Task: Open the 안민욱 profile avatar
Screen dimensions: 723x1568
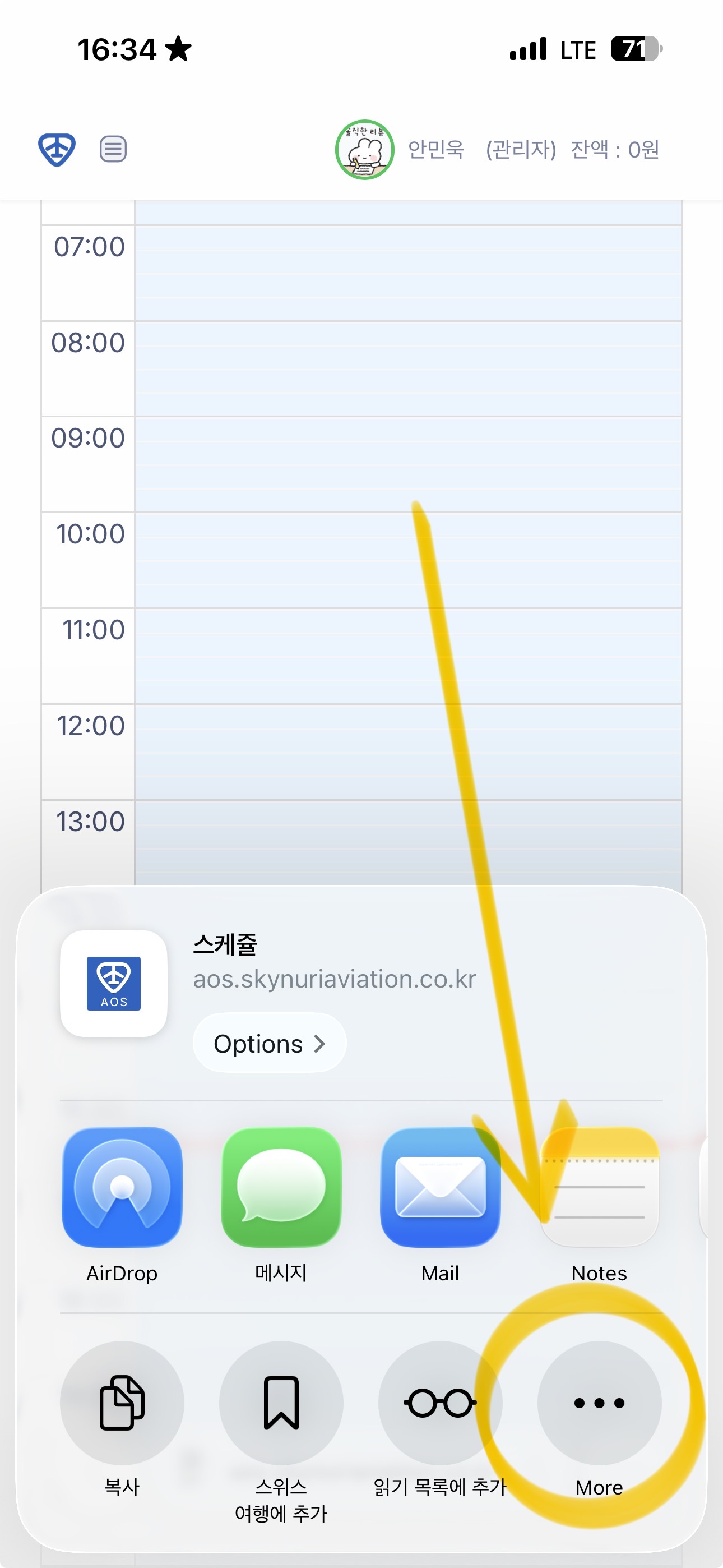Action: click(x=364, y=149)
